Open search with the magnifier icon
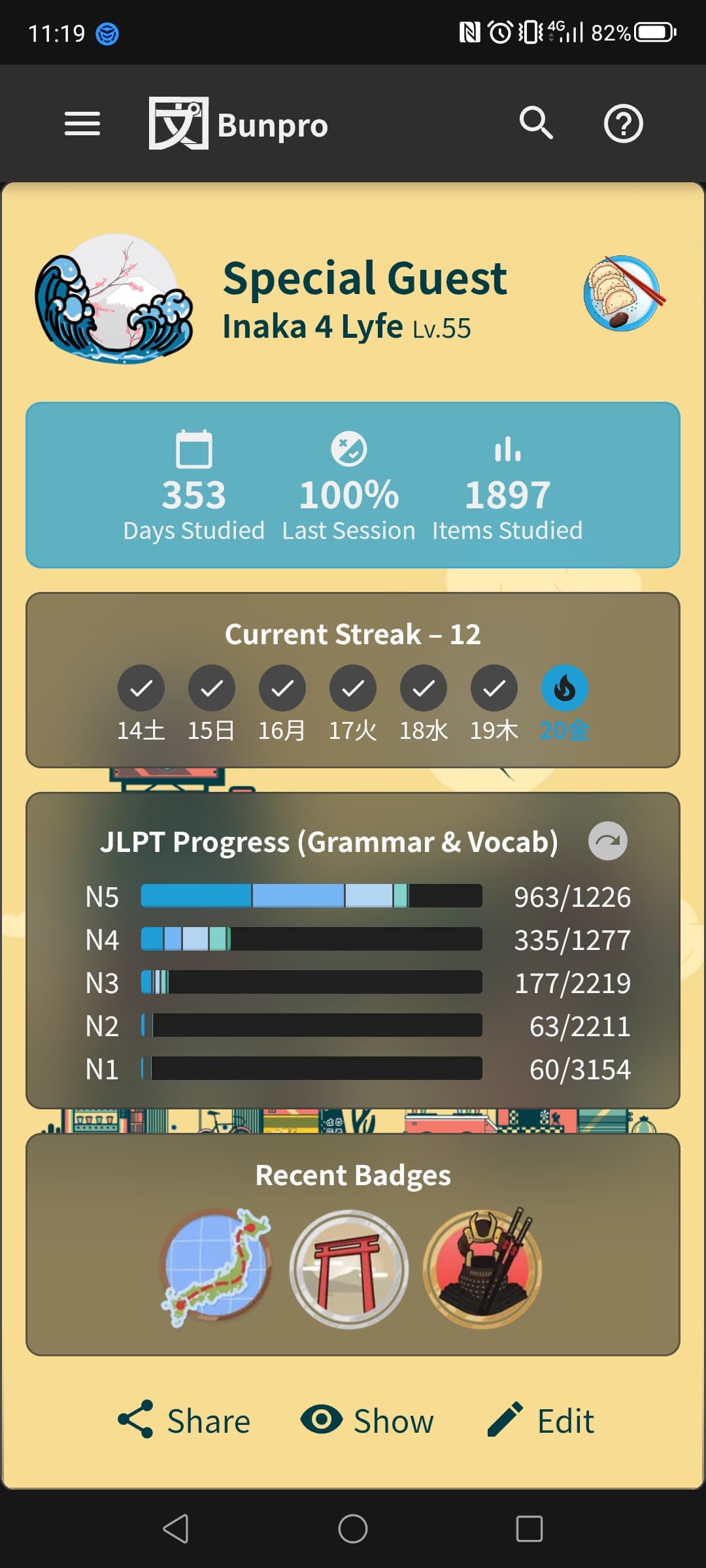The width and height of the screenshot is (706, 1568). tap(536, 123)
